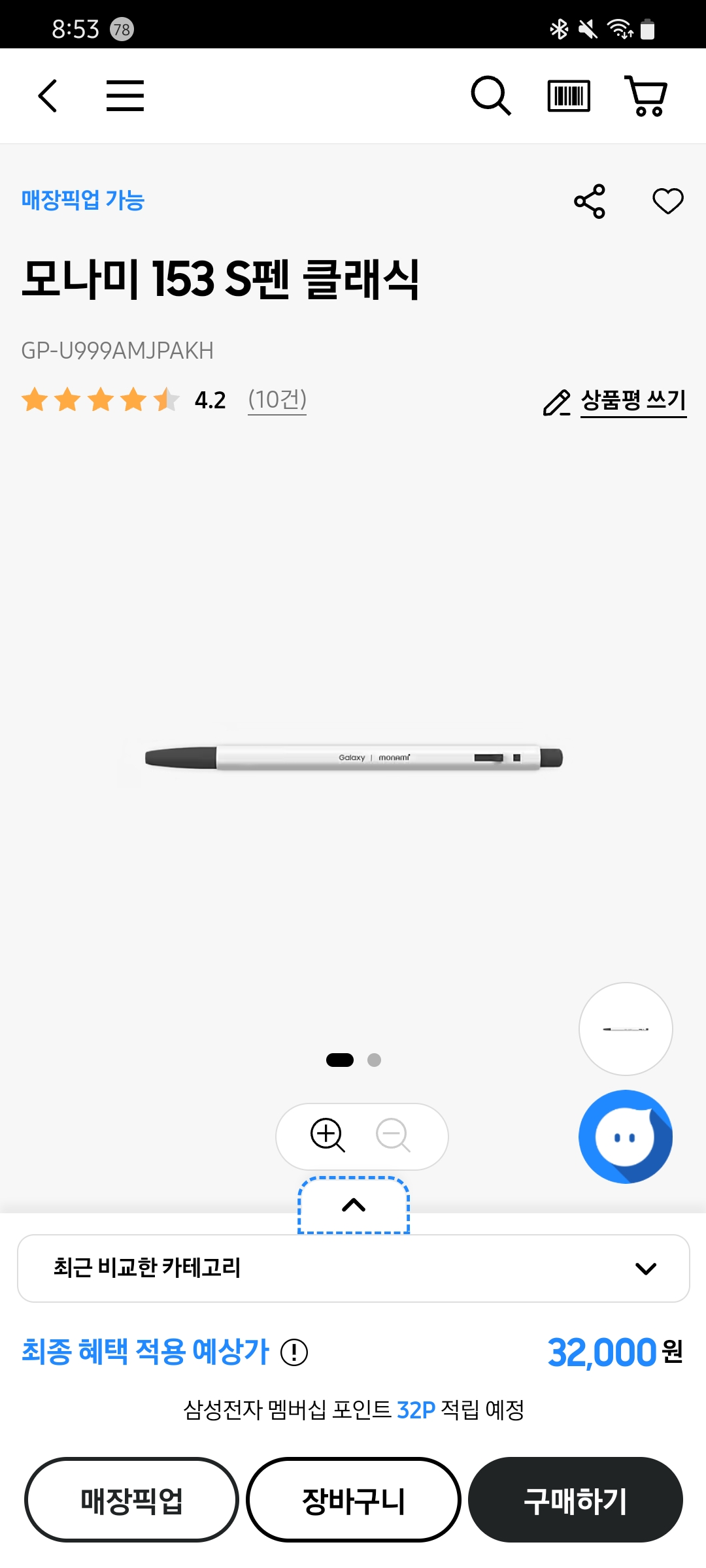Open the chatbot assistant button
The image size is (706, 1568).
tap(626, 1137)
